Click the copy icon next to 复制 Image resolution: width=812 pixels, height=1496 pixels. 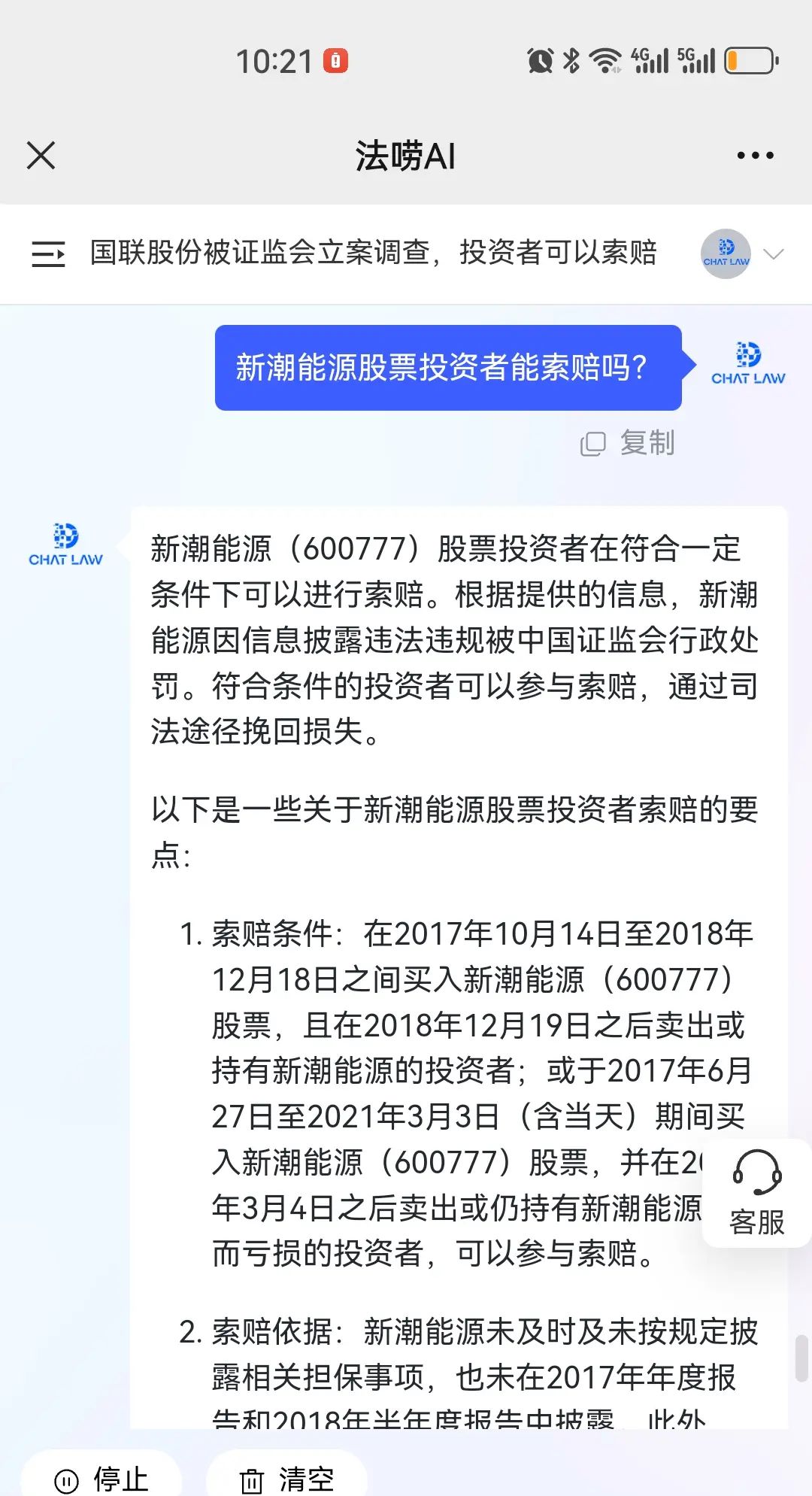[x=594, y=443]
